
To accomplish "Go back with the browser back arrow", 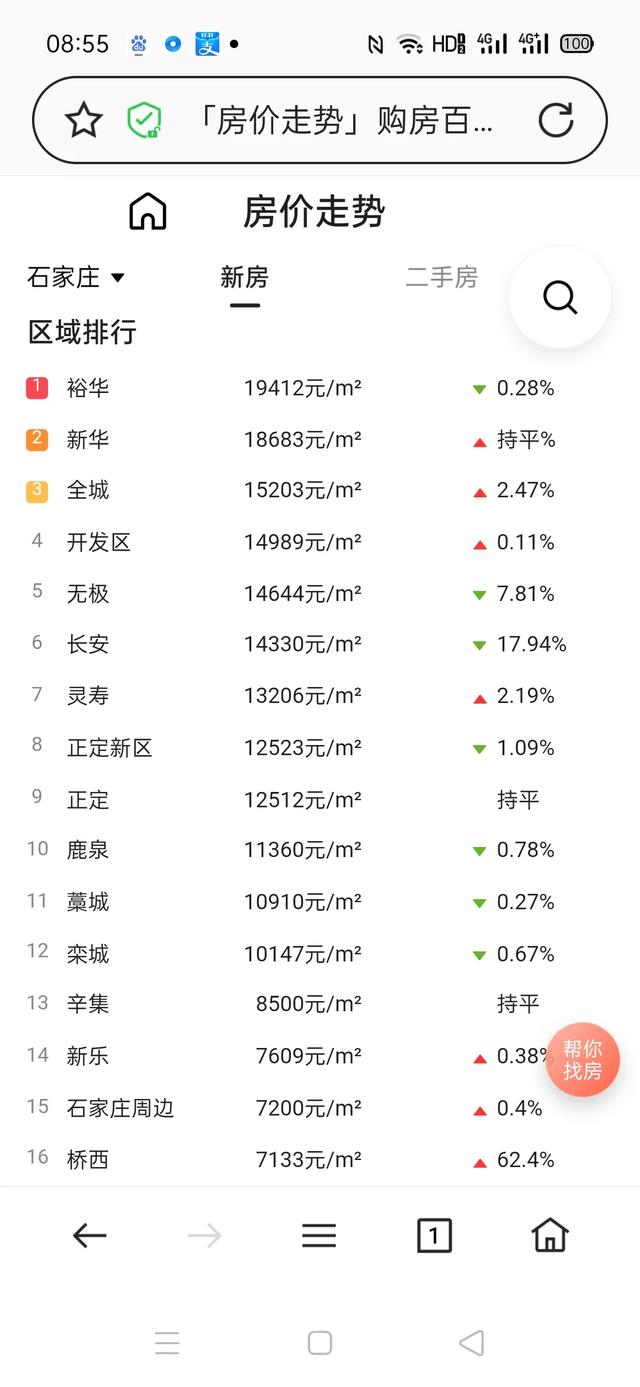I will 90,1236.
